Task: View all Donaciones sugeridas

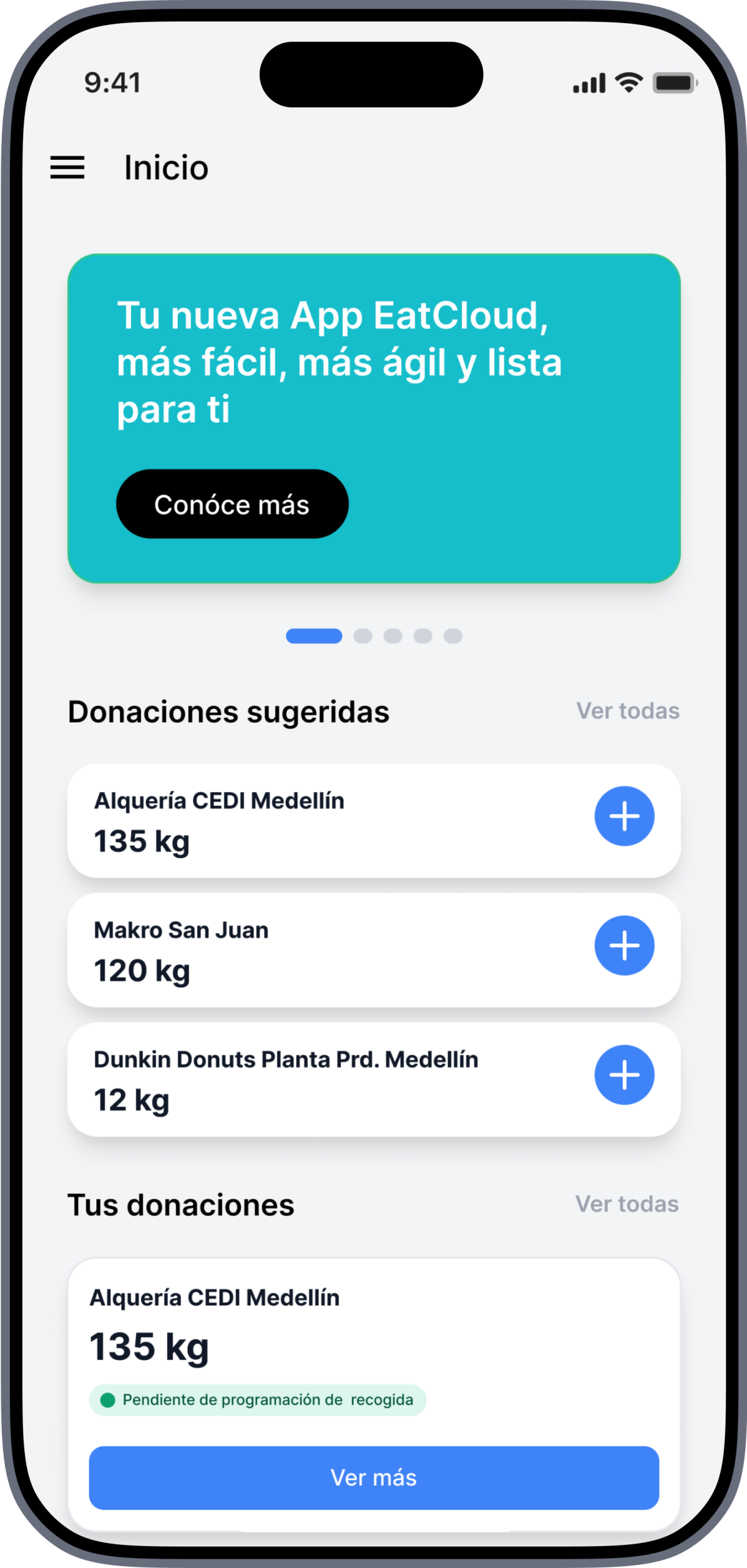Action: (x=628, y=711)
